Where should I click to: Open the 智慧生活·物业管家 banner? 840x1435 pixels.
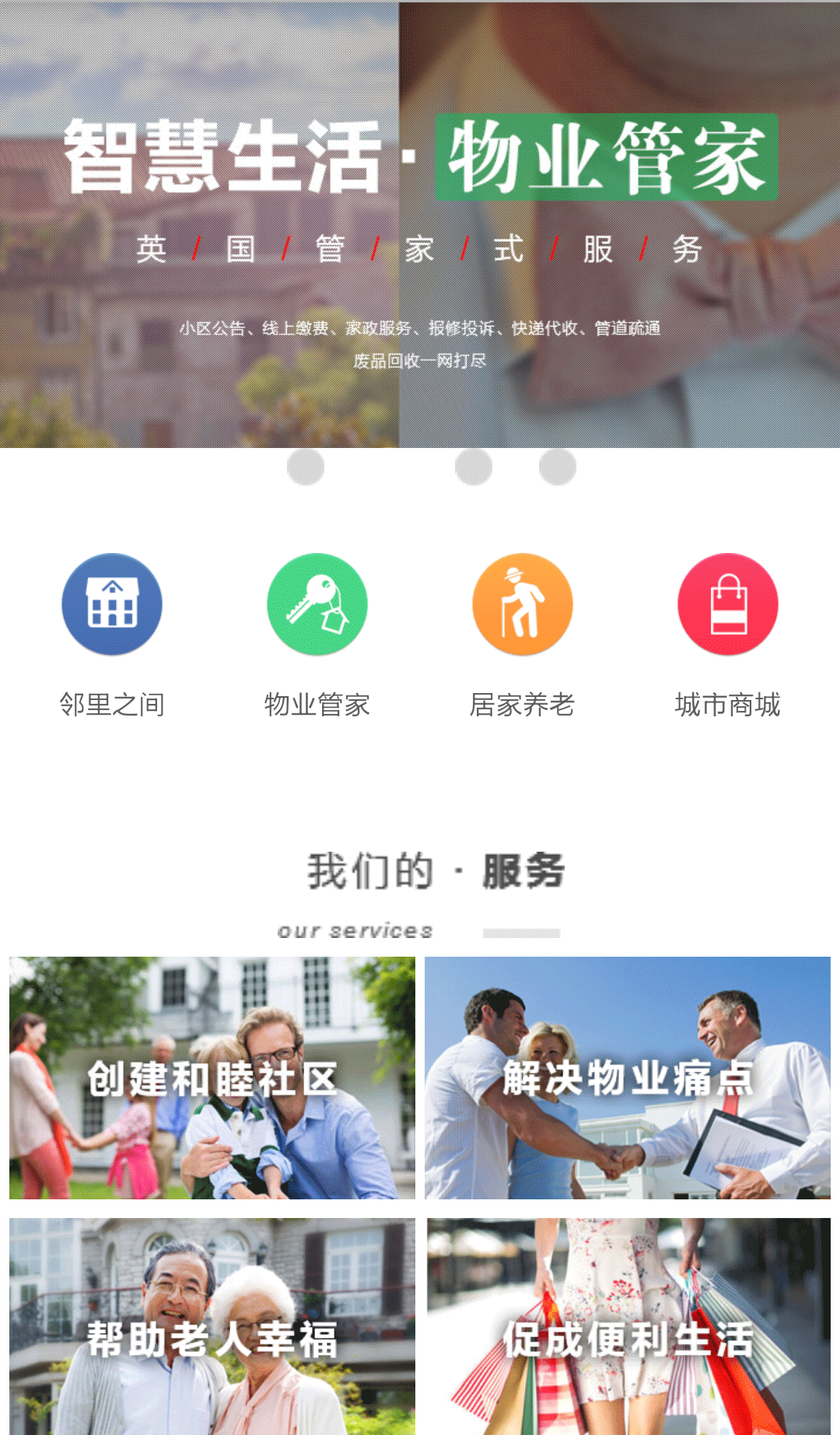pos(420,226)
